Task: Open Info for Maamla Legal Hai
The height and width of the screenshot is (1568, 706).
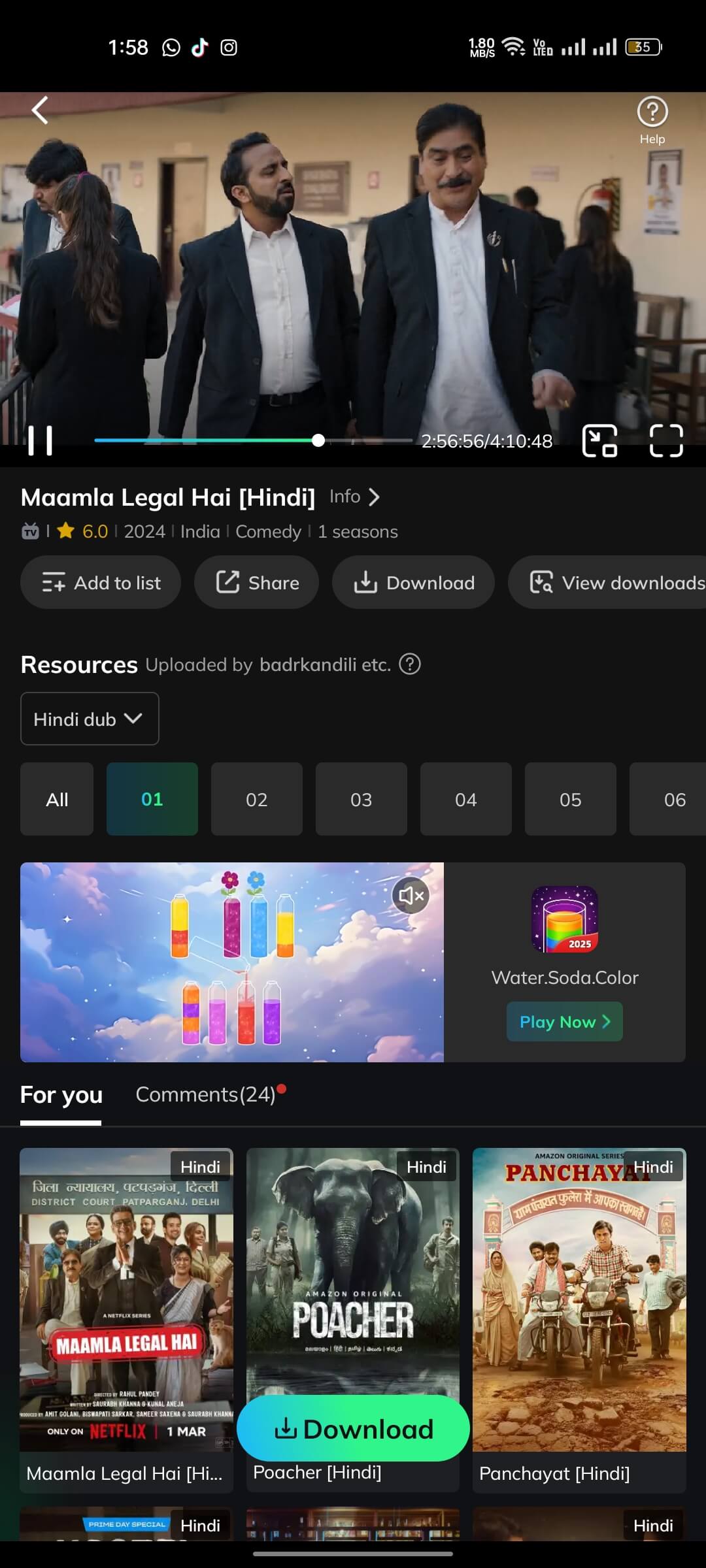Action: pos(354,497)
